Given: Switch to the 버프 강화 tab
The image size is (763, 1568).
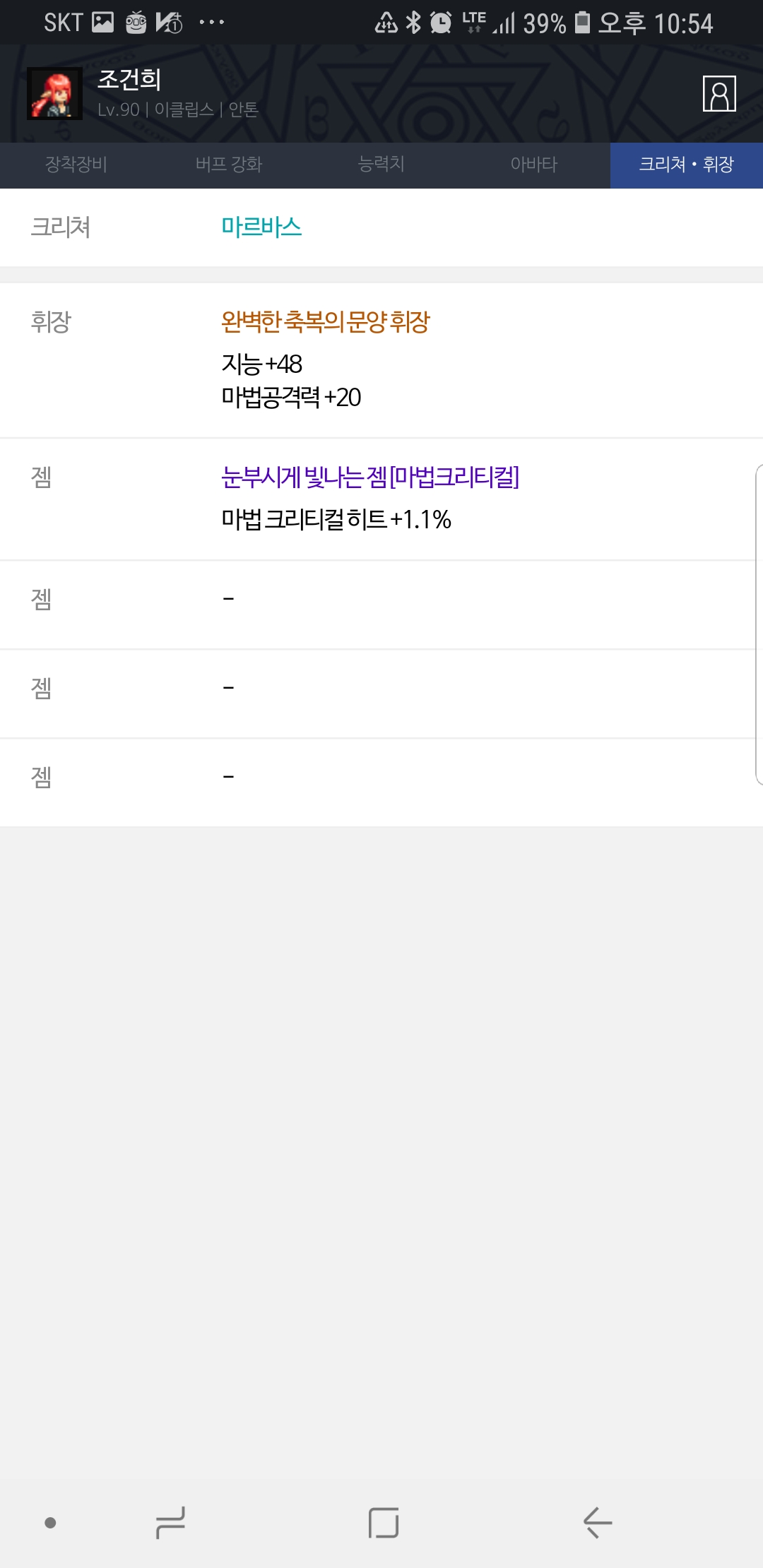Looking at the screenshot, I should coord(229,165).
